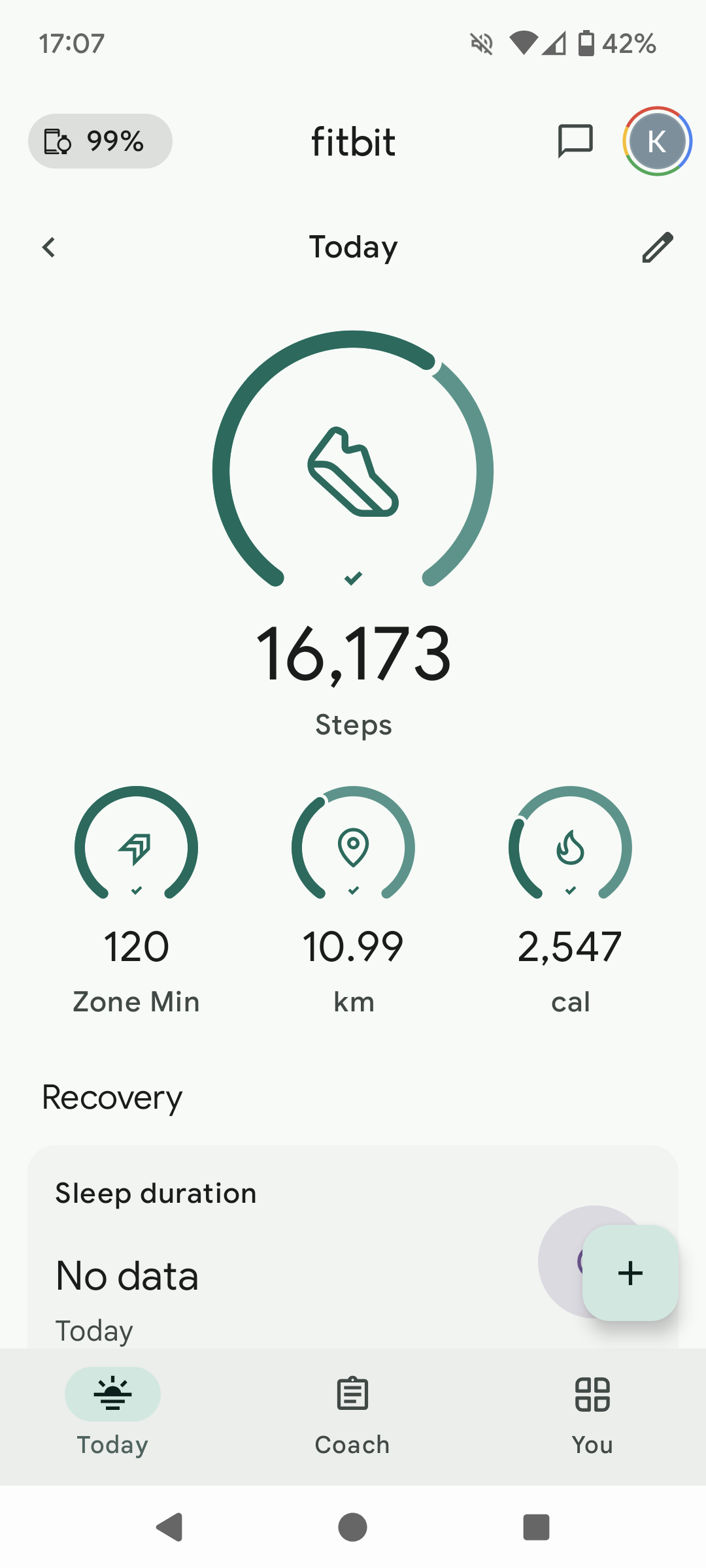View the Zone Min stats
706x1568 pixels.
pos(136,900)
